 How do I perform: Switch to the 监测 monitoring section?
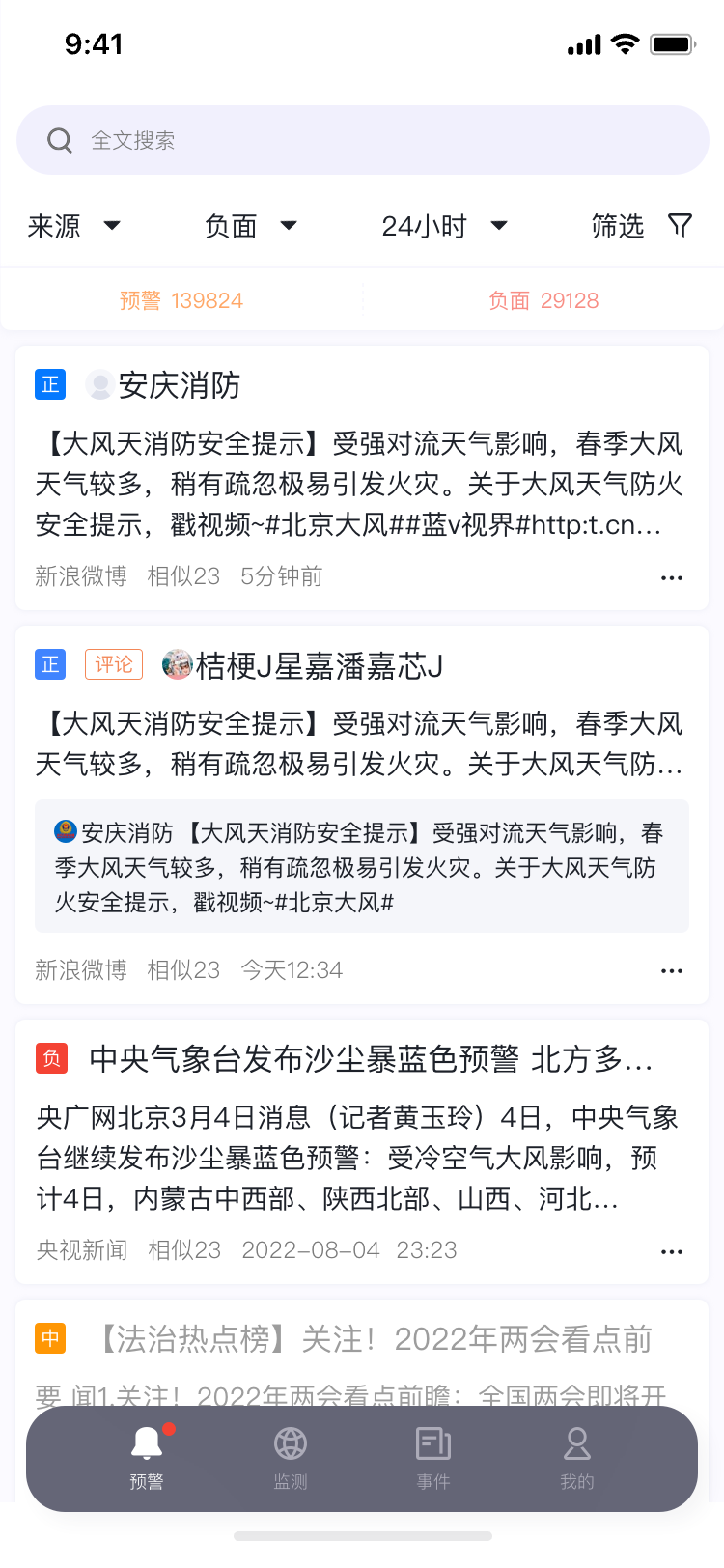point(290,1456)
